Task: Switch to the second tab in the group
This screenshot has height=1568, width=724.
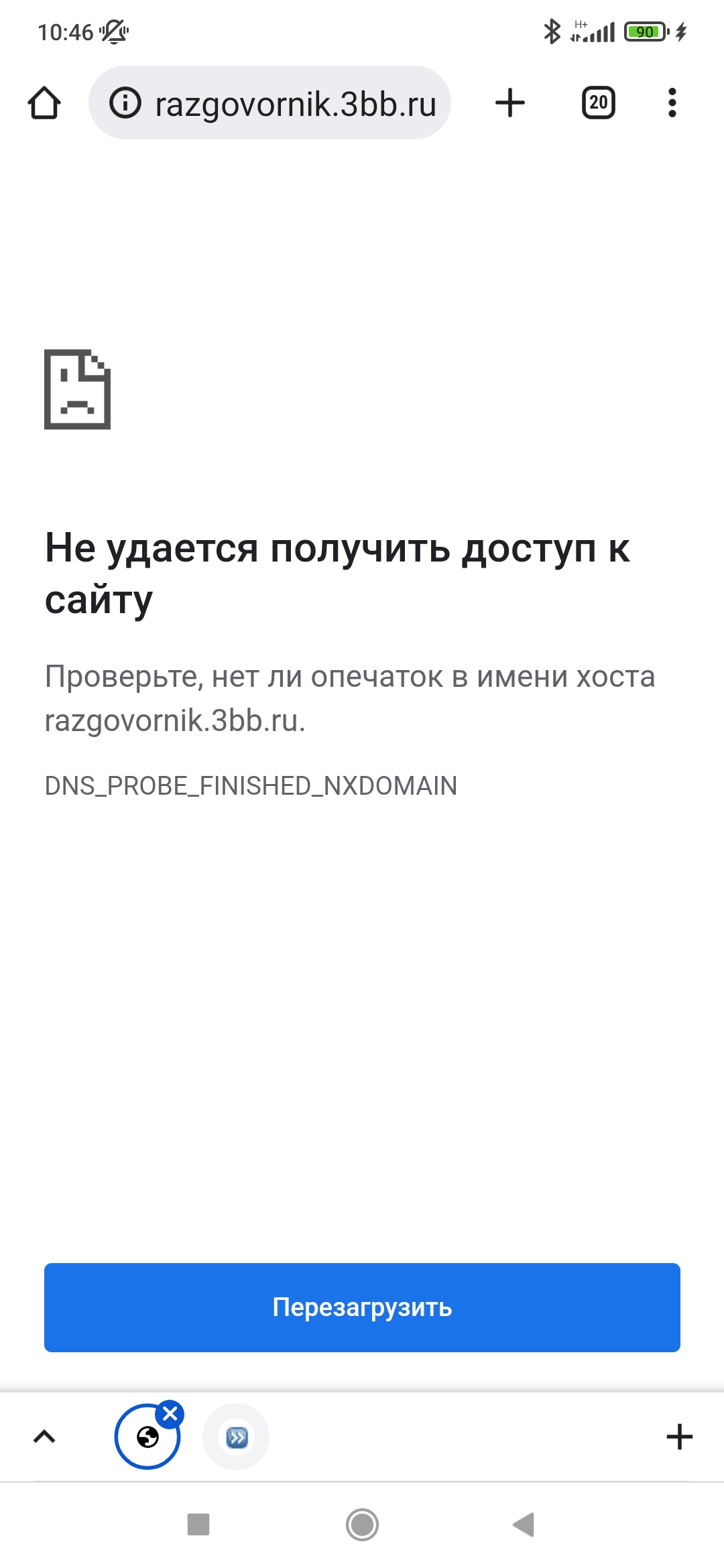Action: pos(236,1437)
